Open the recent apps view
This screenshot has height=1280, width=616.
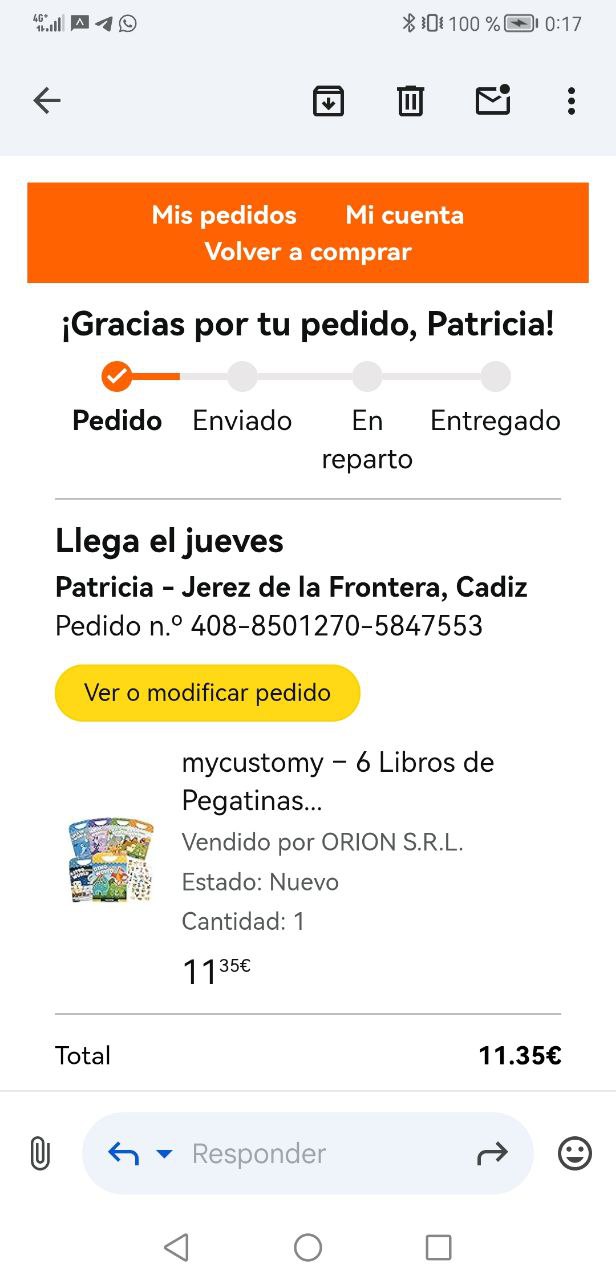[438, 1247]
